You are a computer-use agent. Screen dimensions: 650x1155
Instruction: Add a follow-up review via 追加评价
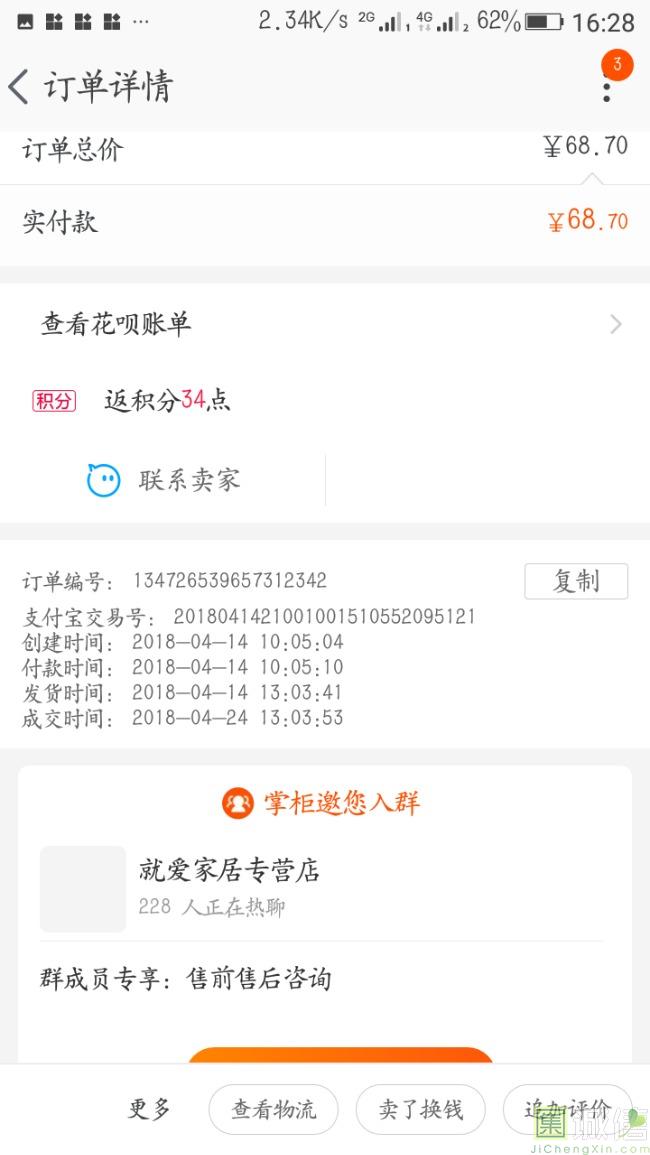click(x=566, y=1109)
